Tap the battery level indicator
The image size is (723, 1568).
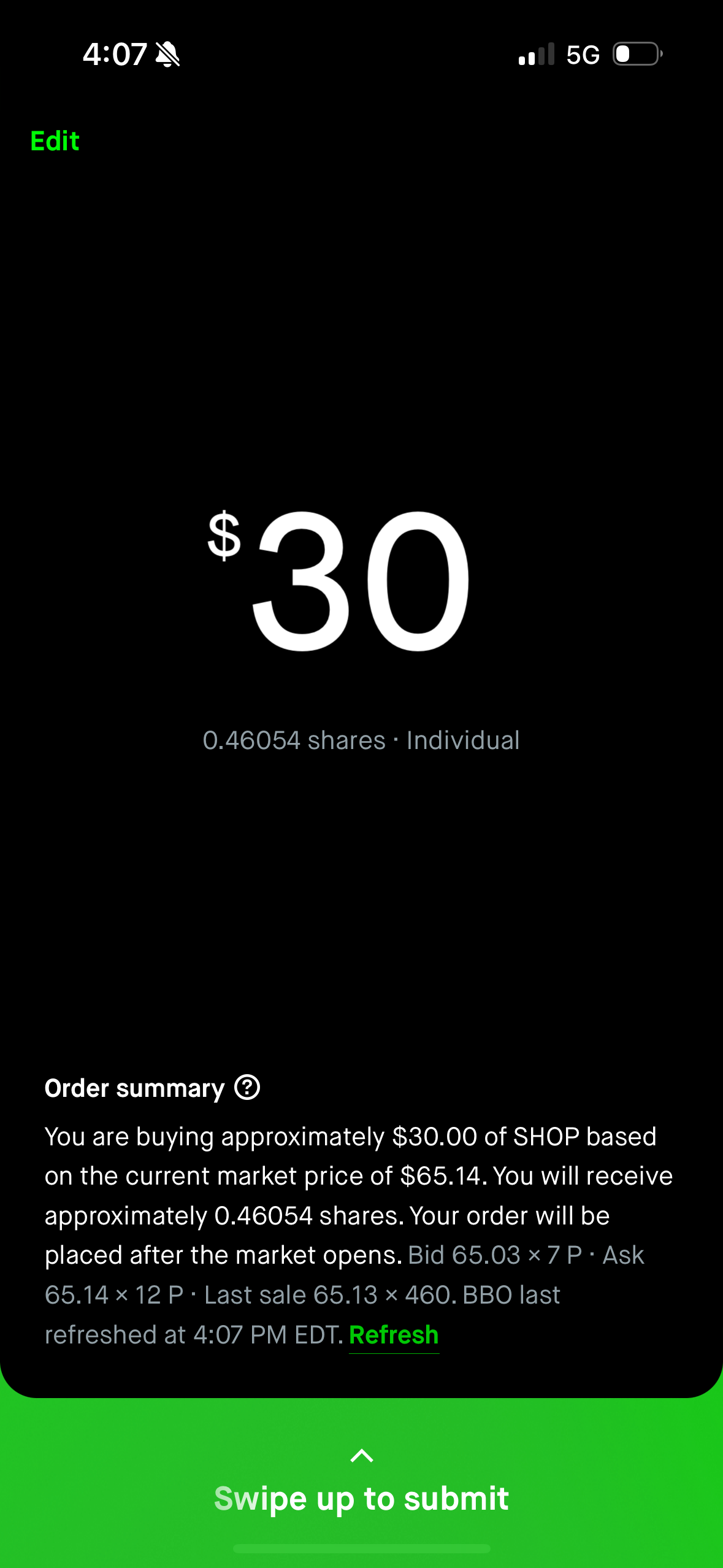[x=635, y=54]
